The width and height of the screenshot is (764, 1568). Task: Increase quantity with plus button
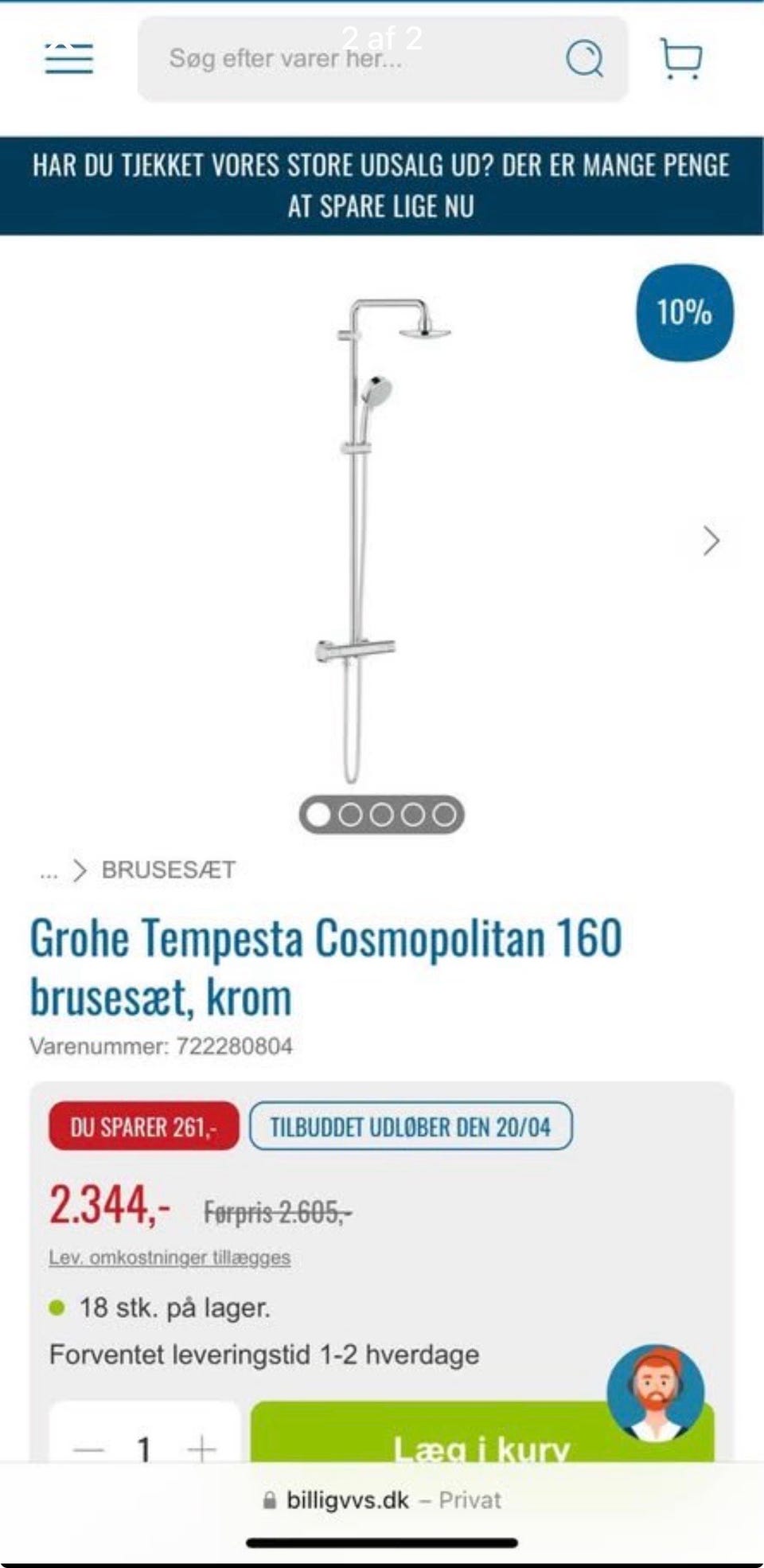point(202,1449)
